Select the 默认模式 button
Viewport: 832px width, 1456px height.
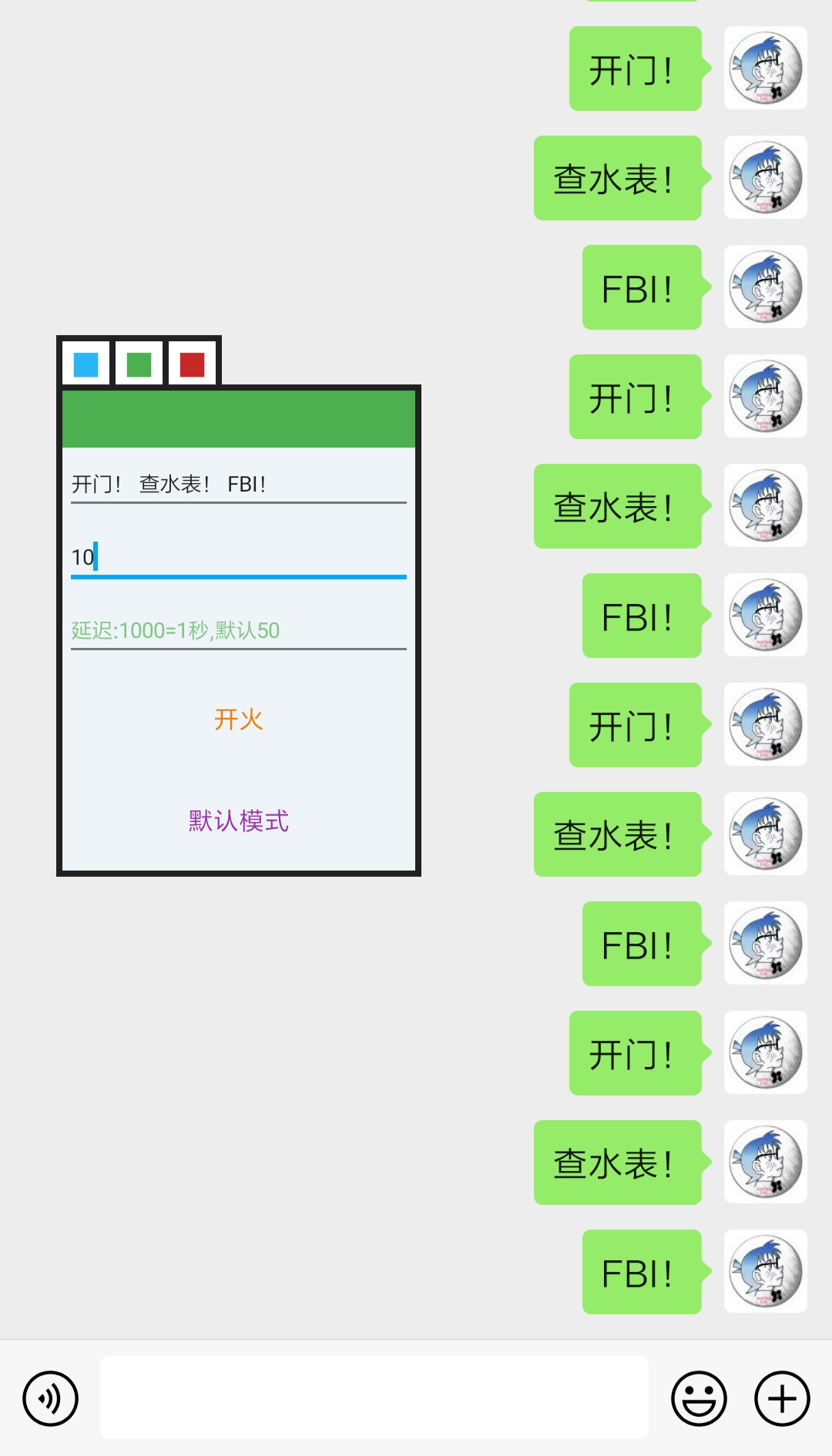tap(239, 820)
